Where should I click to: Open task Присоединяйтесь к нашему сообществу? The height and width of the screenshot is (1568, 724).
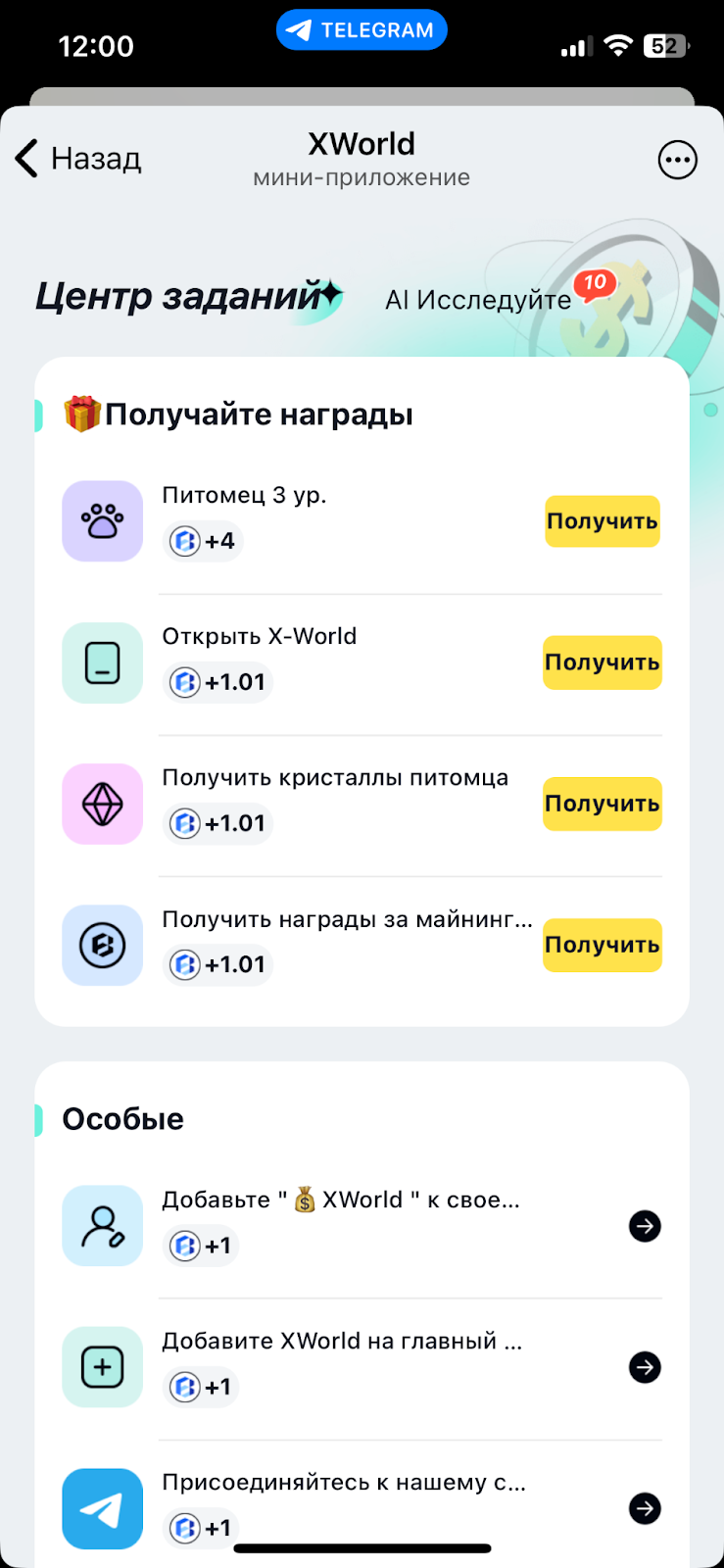[644, 1508]
